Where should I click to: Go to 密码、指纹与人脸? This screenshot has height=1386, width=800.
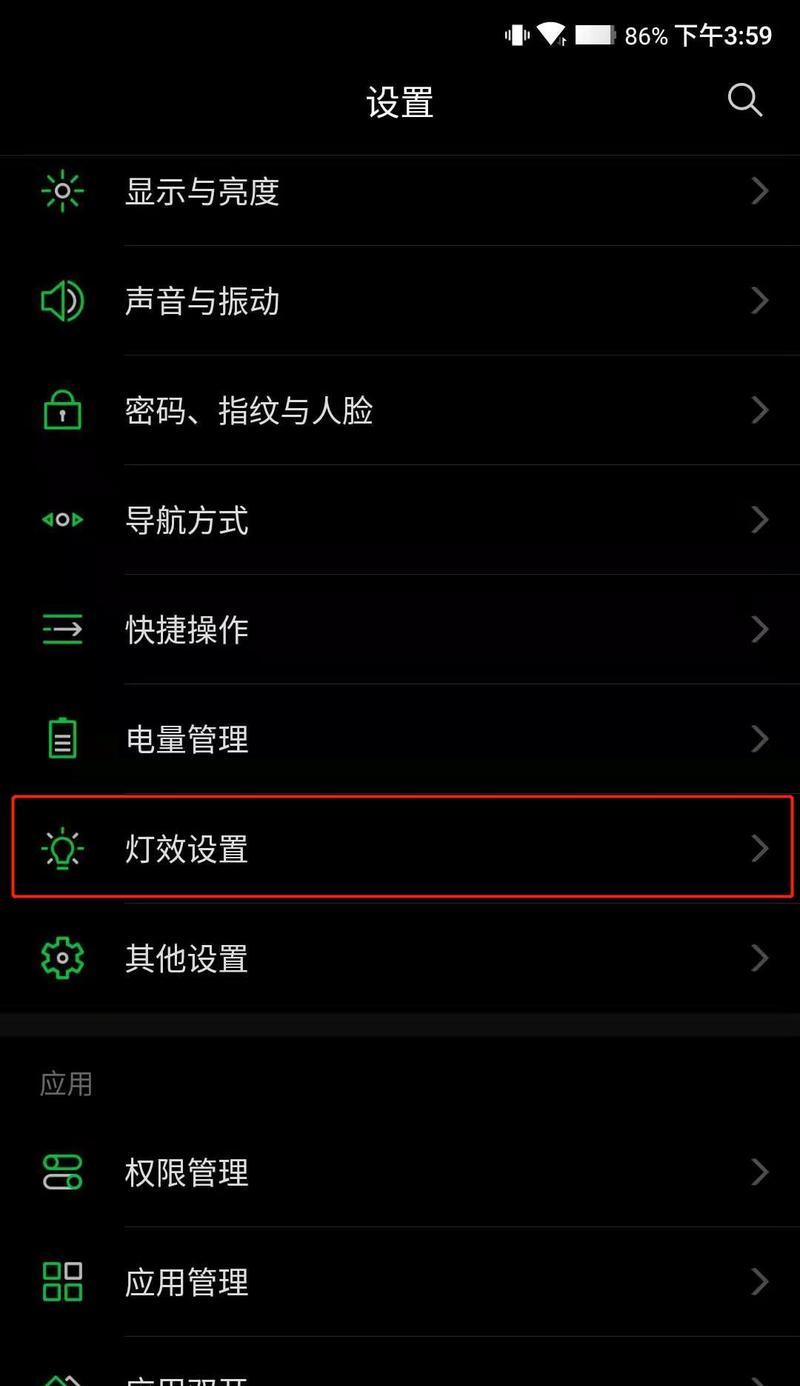(x=400, y=411)
